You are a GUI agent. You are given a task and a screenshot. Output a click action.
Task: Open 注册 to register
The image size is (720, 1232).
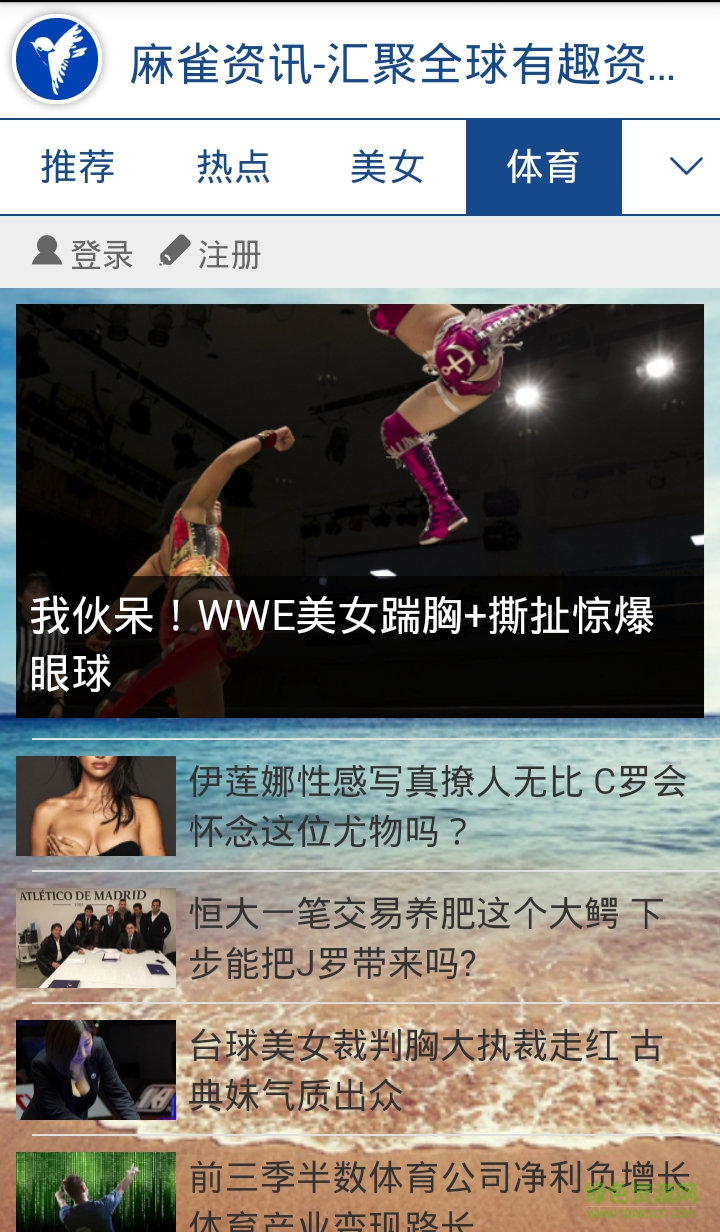(x=211, y=253)
